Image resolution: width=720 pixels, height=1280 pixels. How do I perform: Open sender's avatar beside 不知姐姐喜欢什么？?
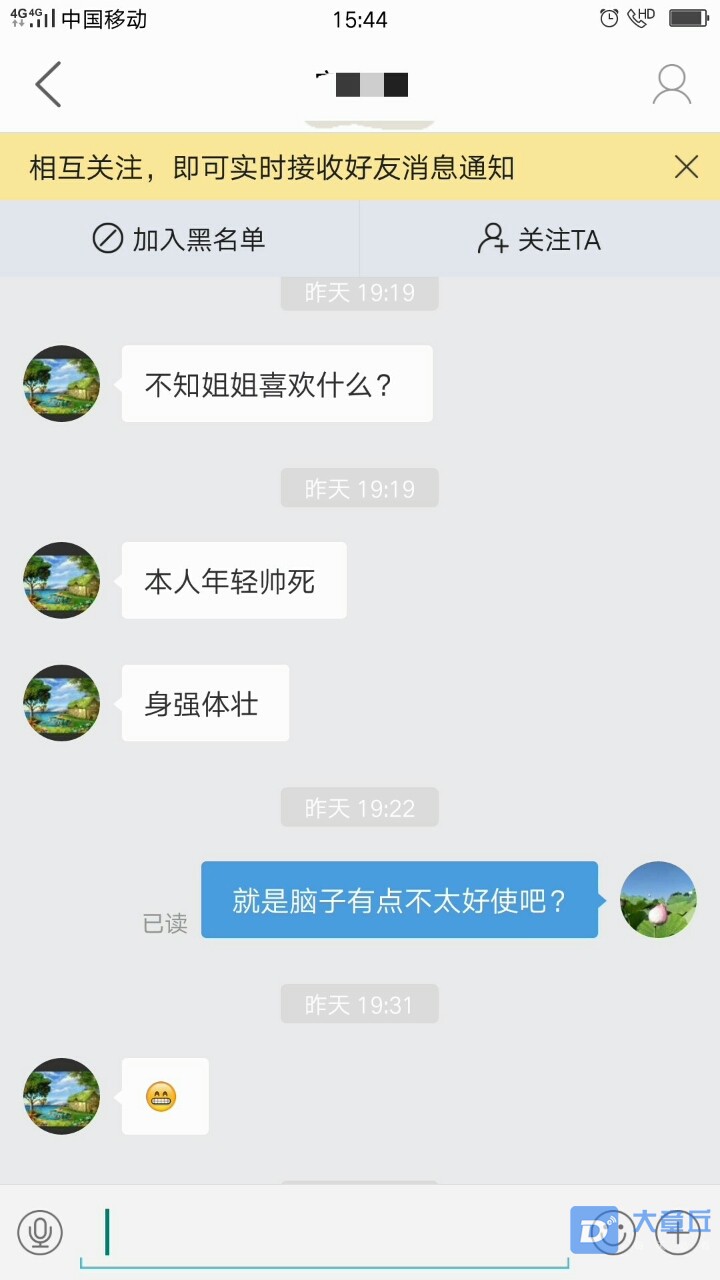point(62,384)
